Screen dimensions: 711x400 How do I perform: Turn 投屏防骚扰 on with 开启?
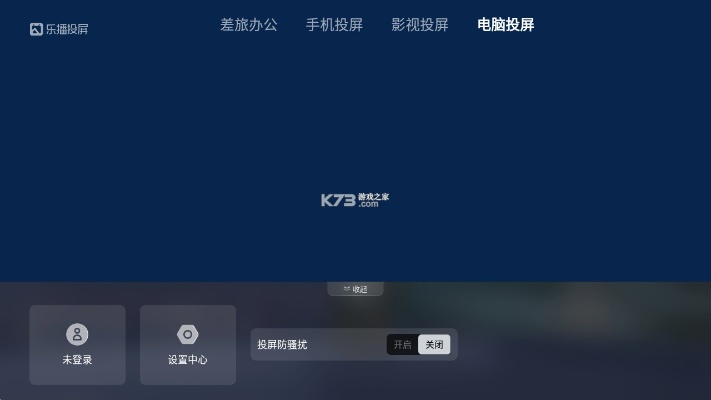402,344
